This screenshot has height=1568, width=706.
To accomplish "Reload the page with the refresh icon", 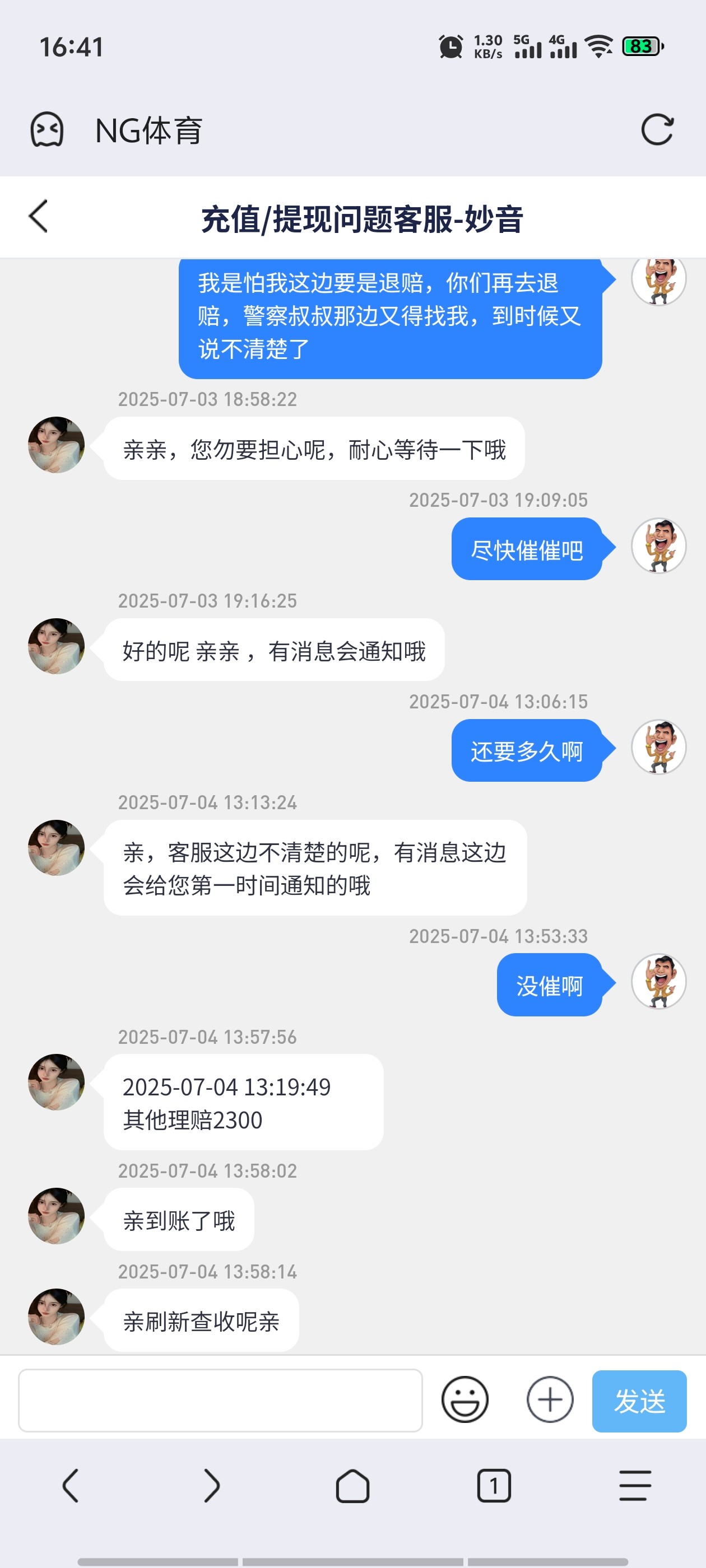I will 657,130.
